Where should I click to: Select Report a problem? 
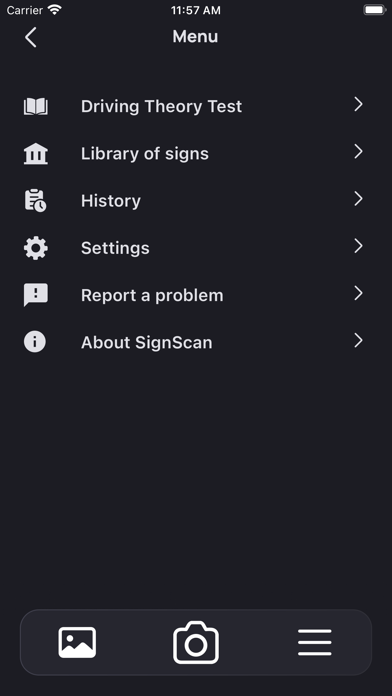(x=195, y=295)
